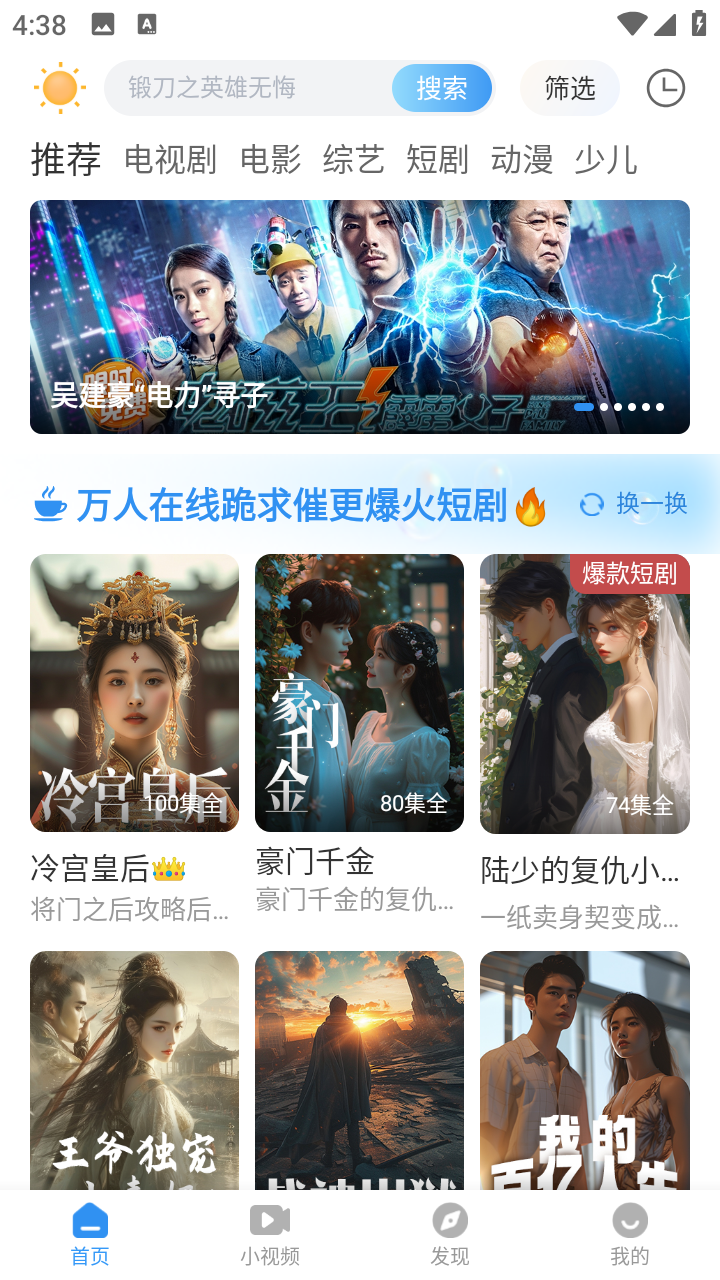Screen dimensions: 720x1280
Task: Tap the blue 搜索 button
Action: (x=441, y=88)
